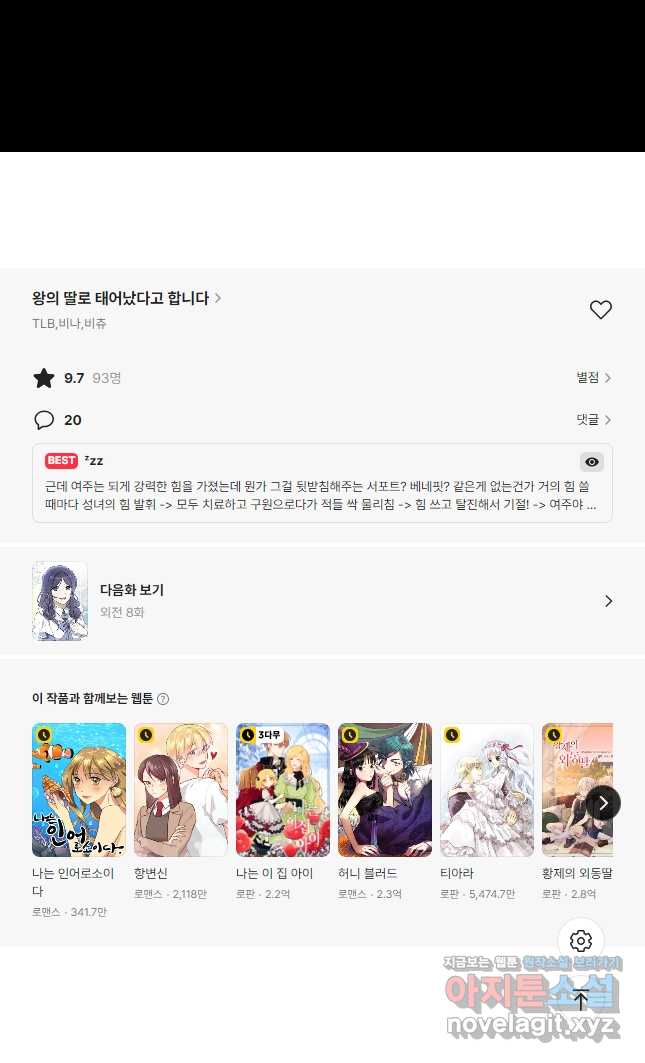The image size is (645, 1063).
Task: Like this webtoon with the heart icon
Action: point(600,310)
